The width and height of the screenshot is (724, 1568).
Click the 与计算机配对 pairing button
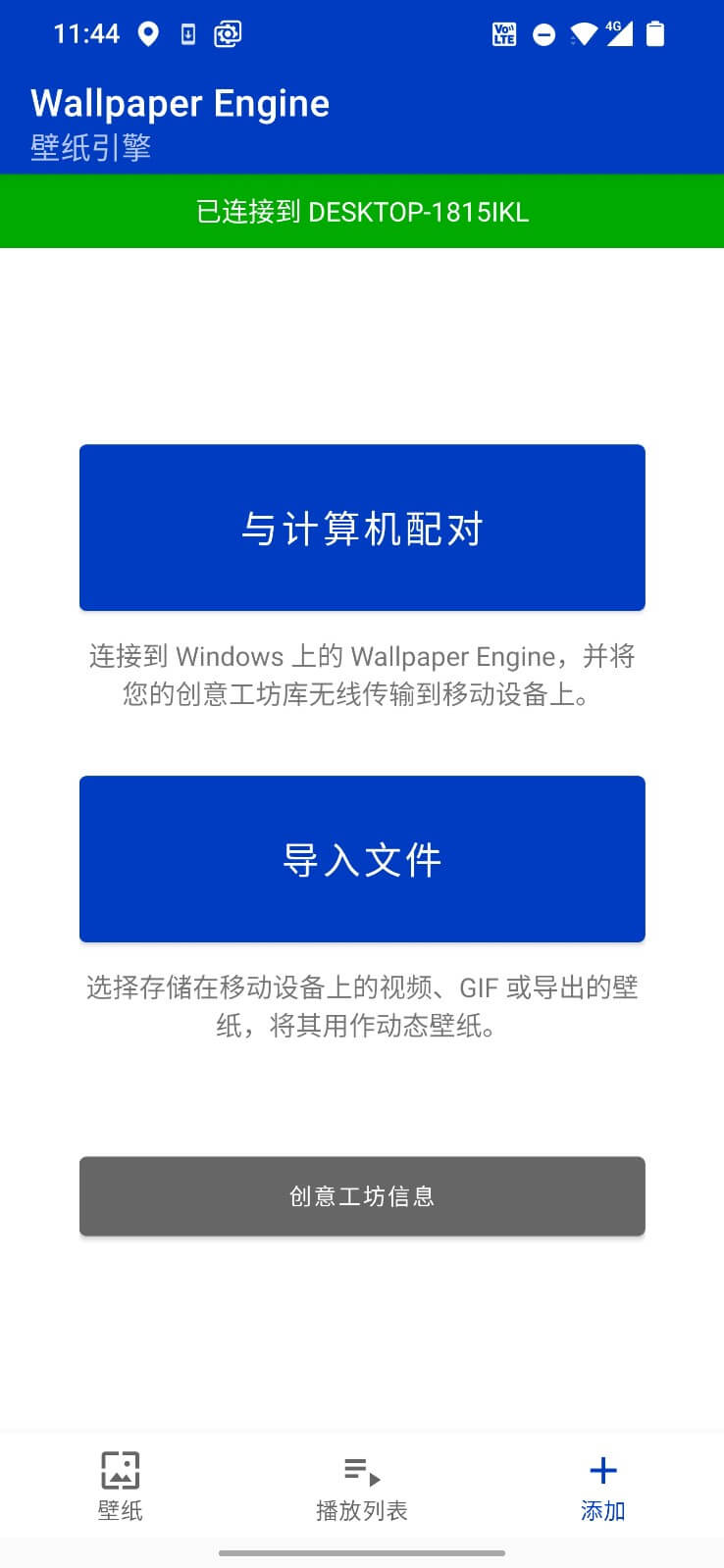click(362, 528)
